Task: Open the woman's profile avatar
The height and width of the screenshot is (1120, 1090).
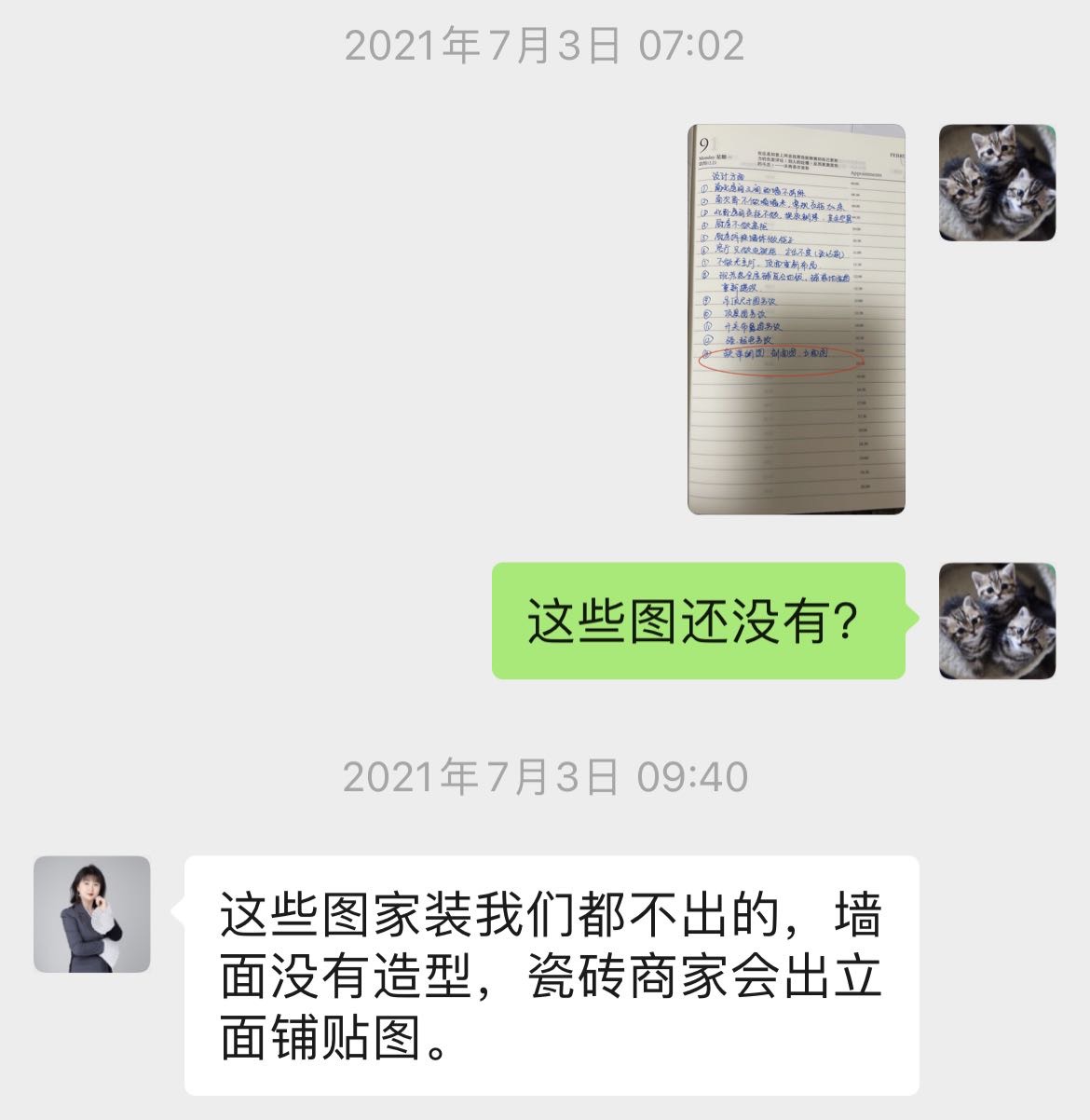Action: (92, 914)
